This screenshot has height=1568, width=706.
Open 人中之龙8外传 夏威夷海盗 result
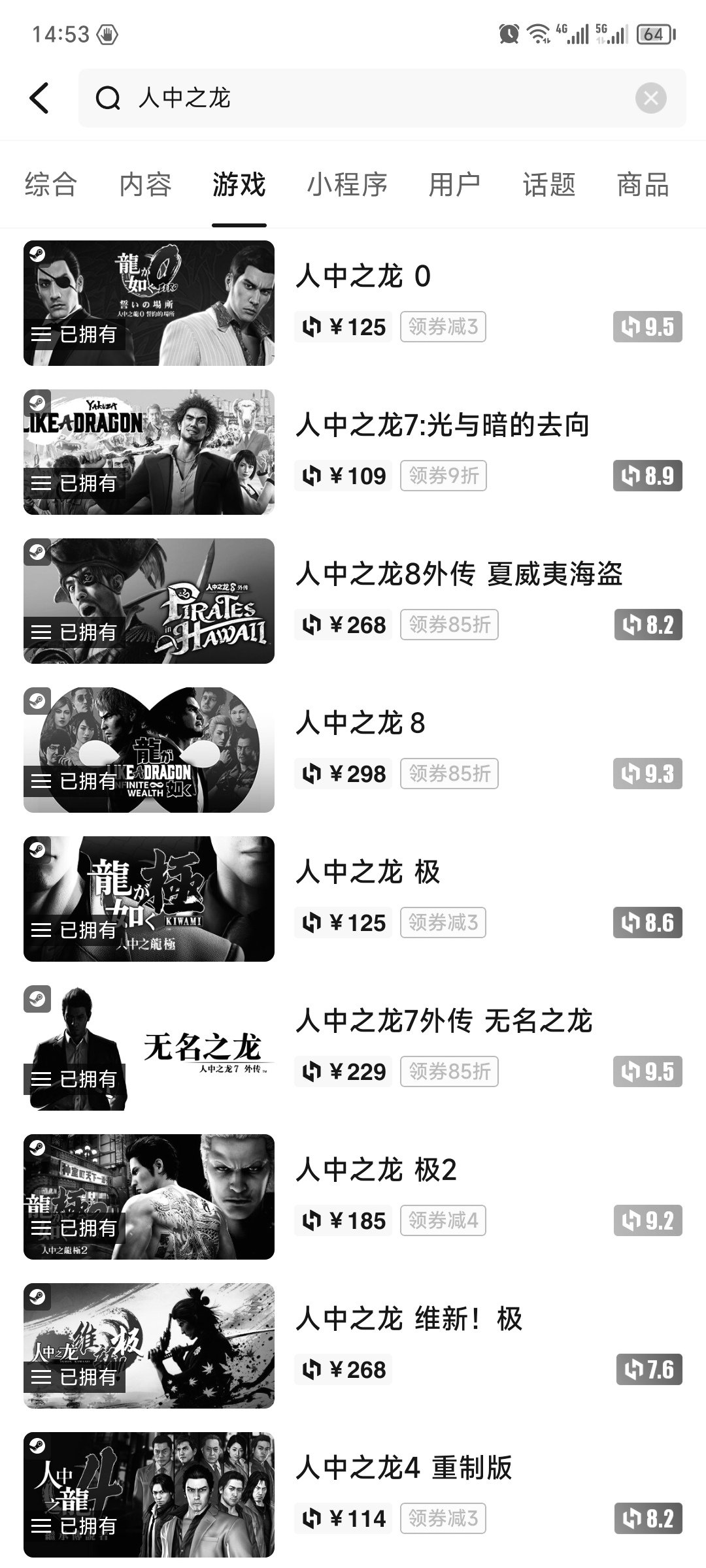coord(458,574)
